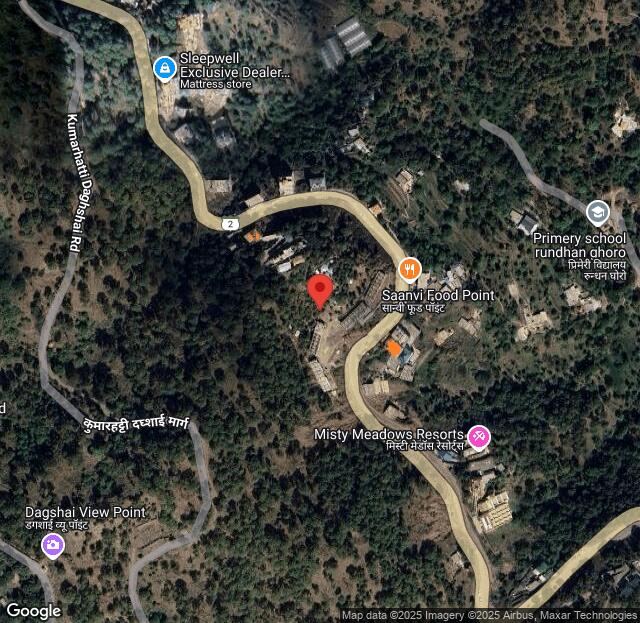Open the Misty Meadows Resorts marker
Screen dimensions: 640x623
click(x=479, y=437)
